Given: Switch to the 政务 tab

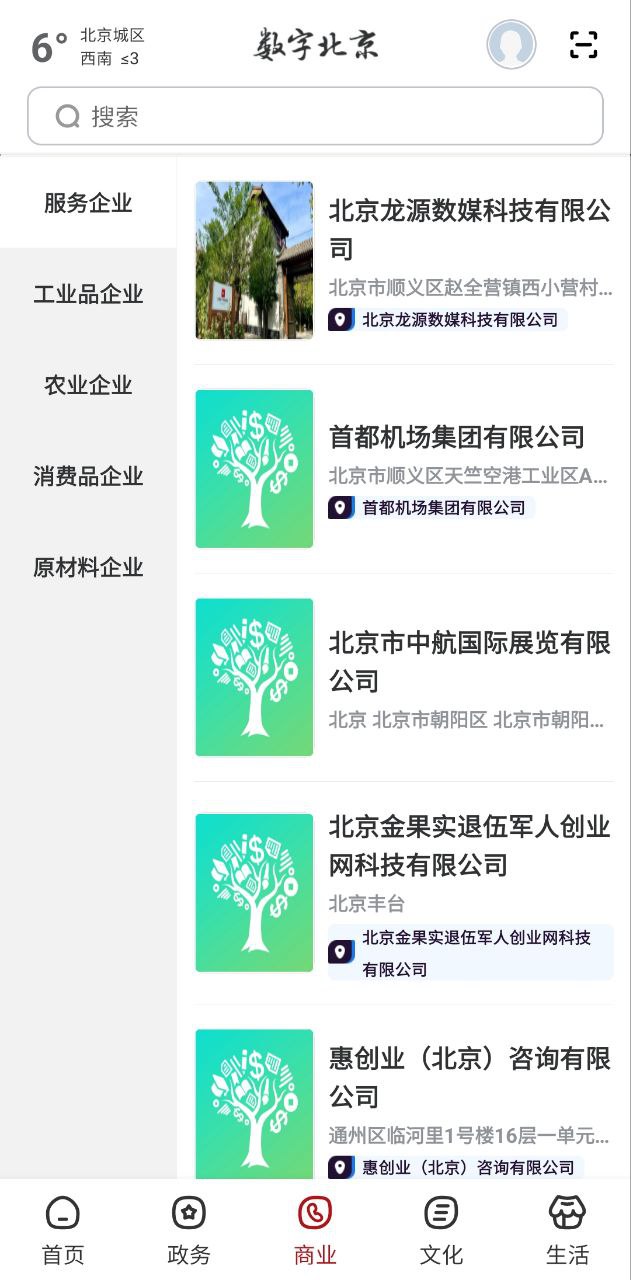Looking at the screenshot, I should click(189, 1230).
